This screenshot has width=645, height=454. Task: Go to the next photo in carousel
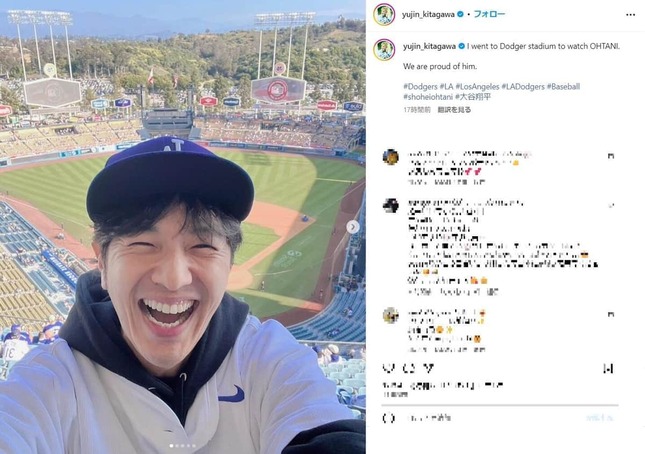tap(352, 227)
